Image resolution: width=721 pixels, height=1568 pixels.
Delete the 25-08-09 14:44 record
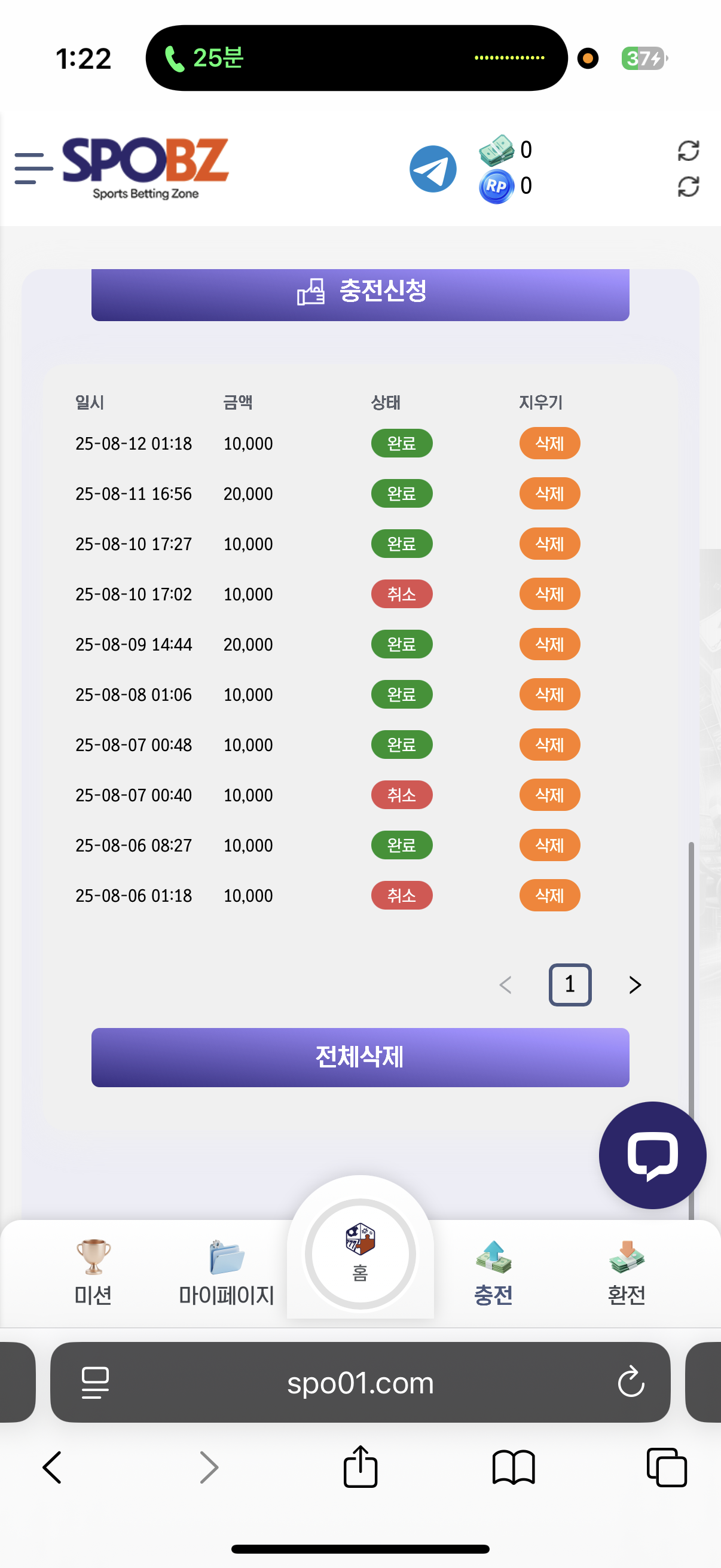pos(549,644)
